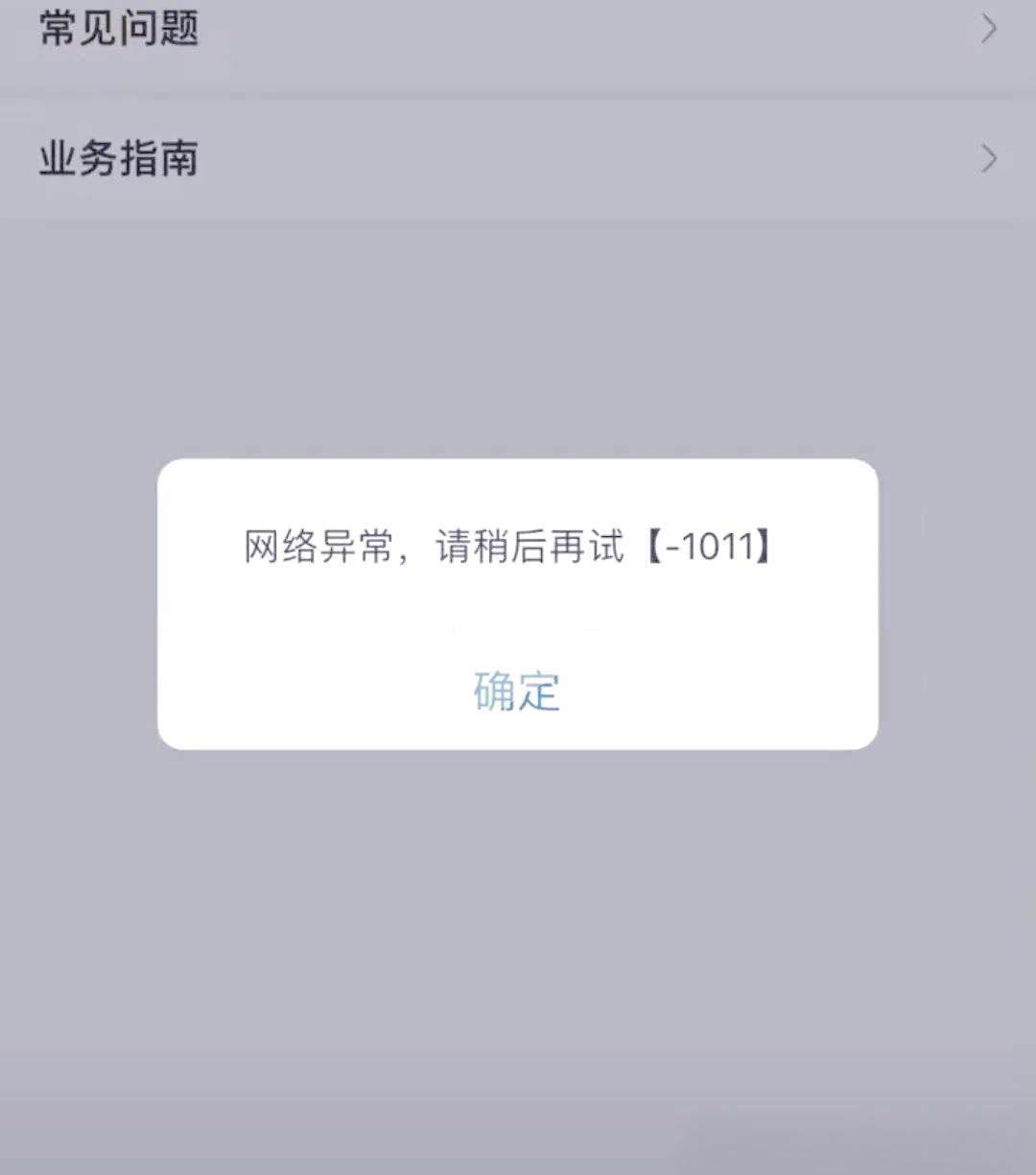This screenshot has height=1175, width=1036.
Task: Click the white alert dialog box
Action: pos(516,604)
